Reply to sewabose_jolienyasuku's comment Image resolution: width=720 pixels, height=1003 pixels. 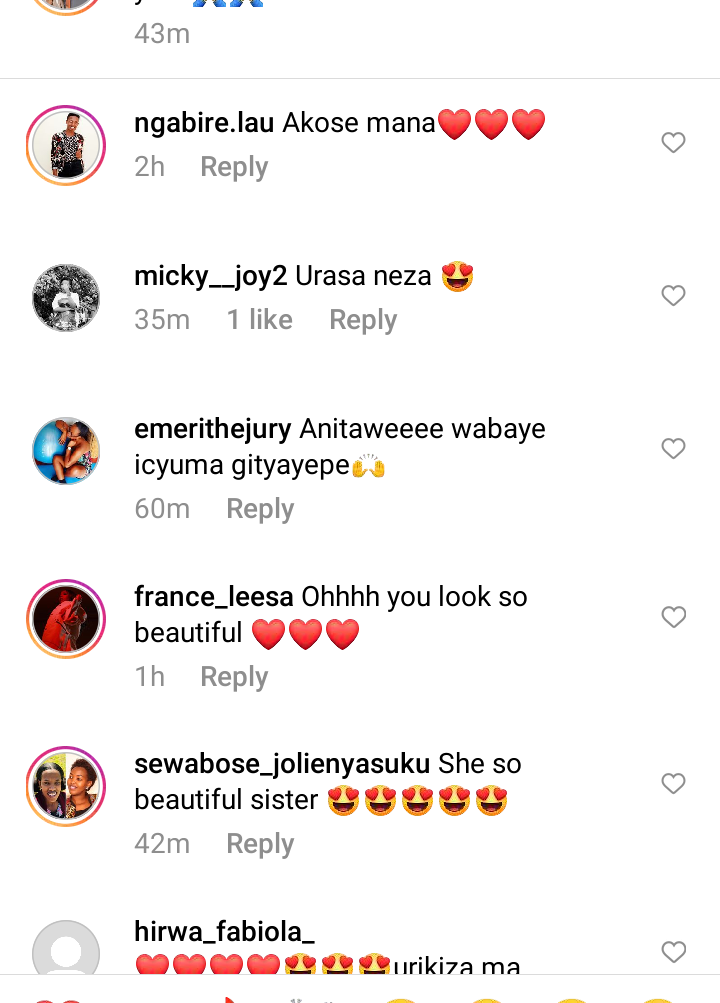click(260, 844)
